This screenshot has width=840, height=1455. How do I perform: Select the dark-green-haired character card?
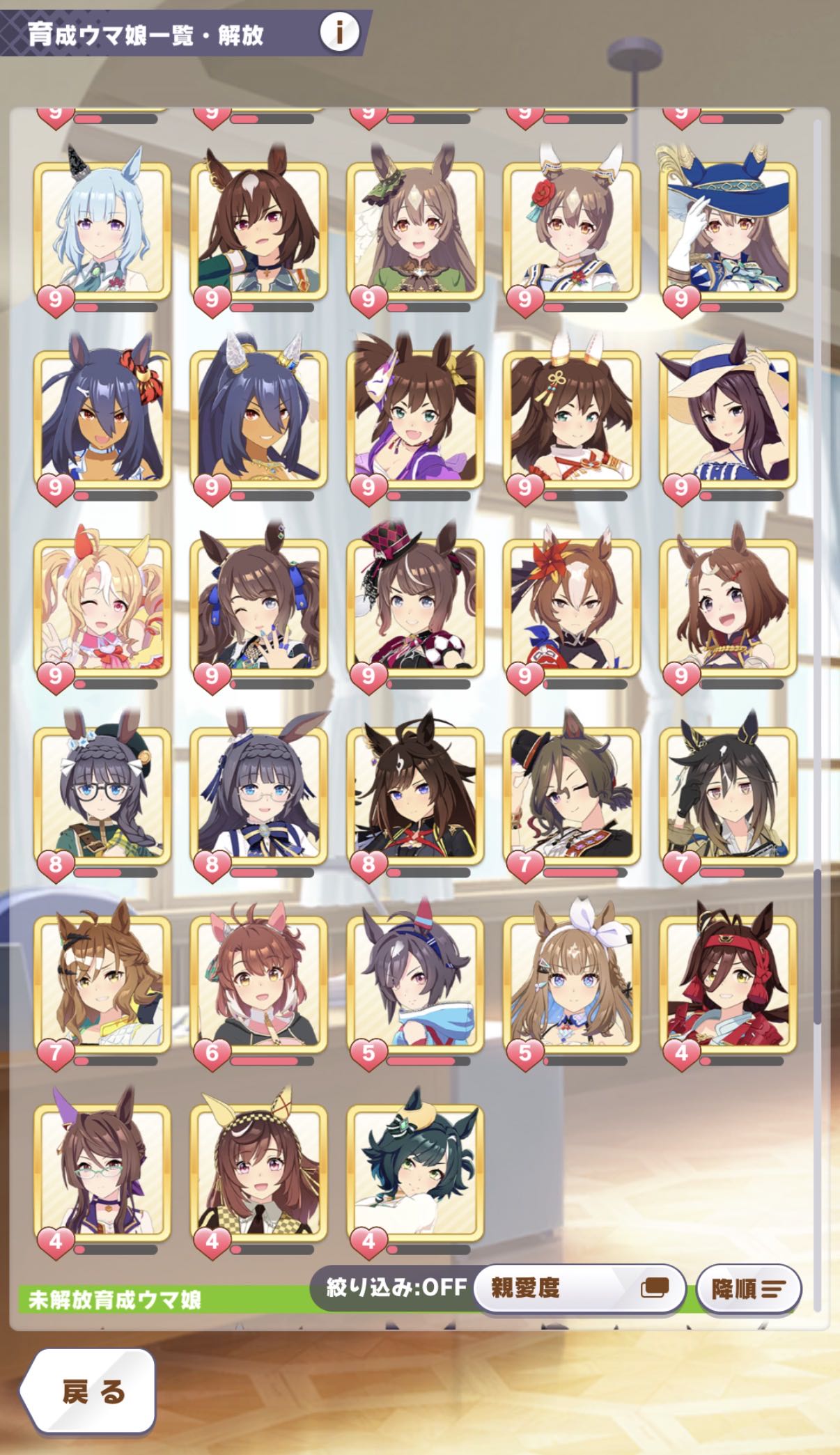click(415, 1170)
